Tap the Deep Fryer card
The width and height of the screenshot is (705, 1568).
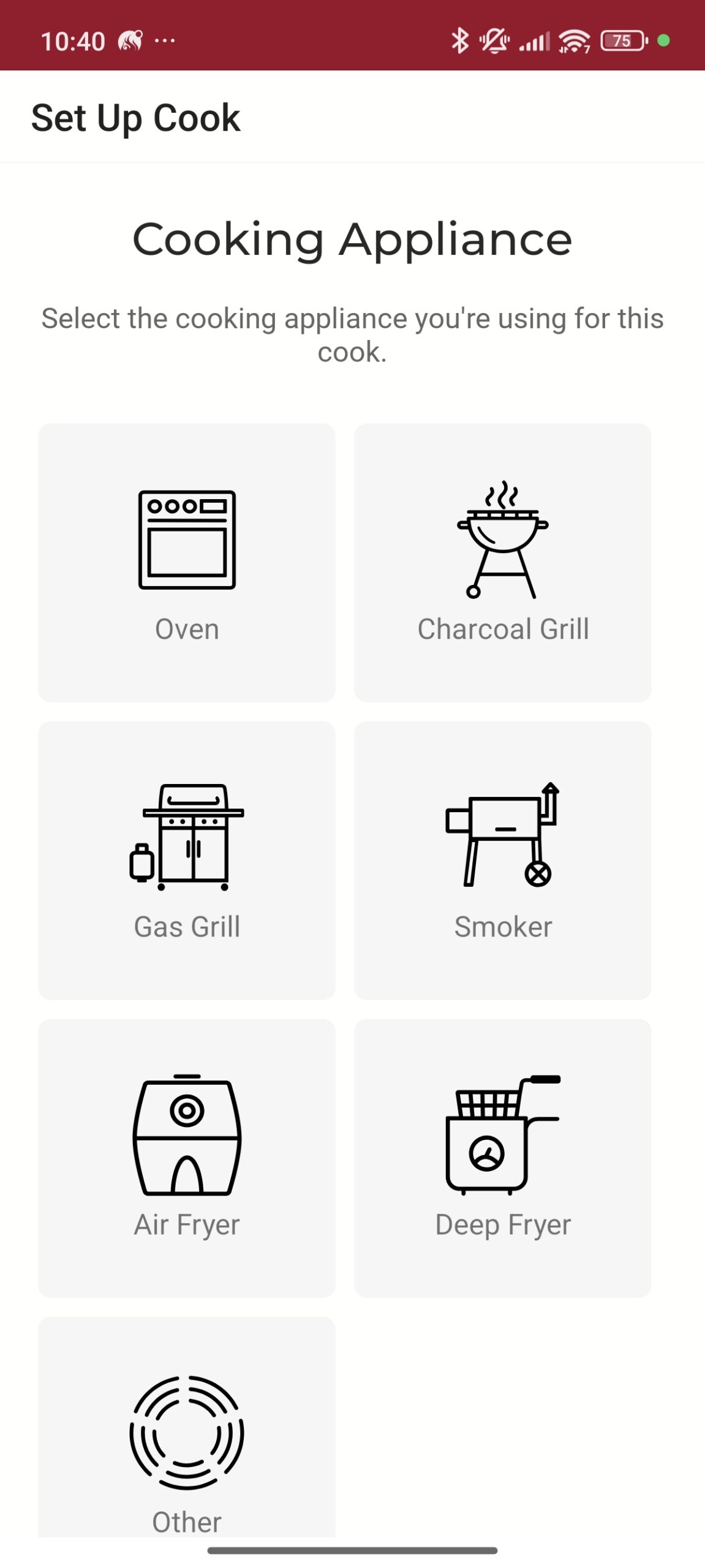502,1158
